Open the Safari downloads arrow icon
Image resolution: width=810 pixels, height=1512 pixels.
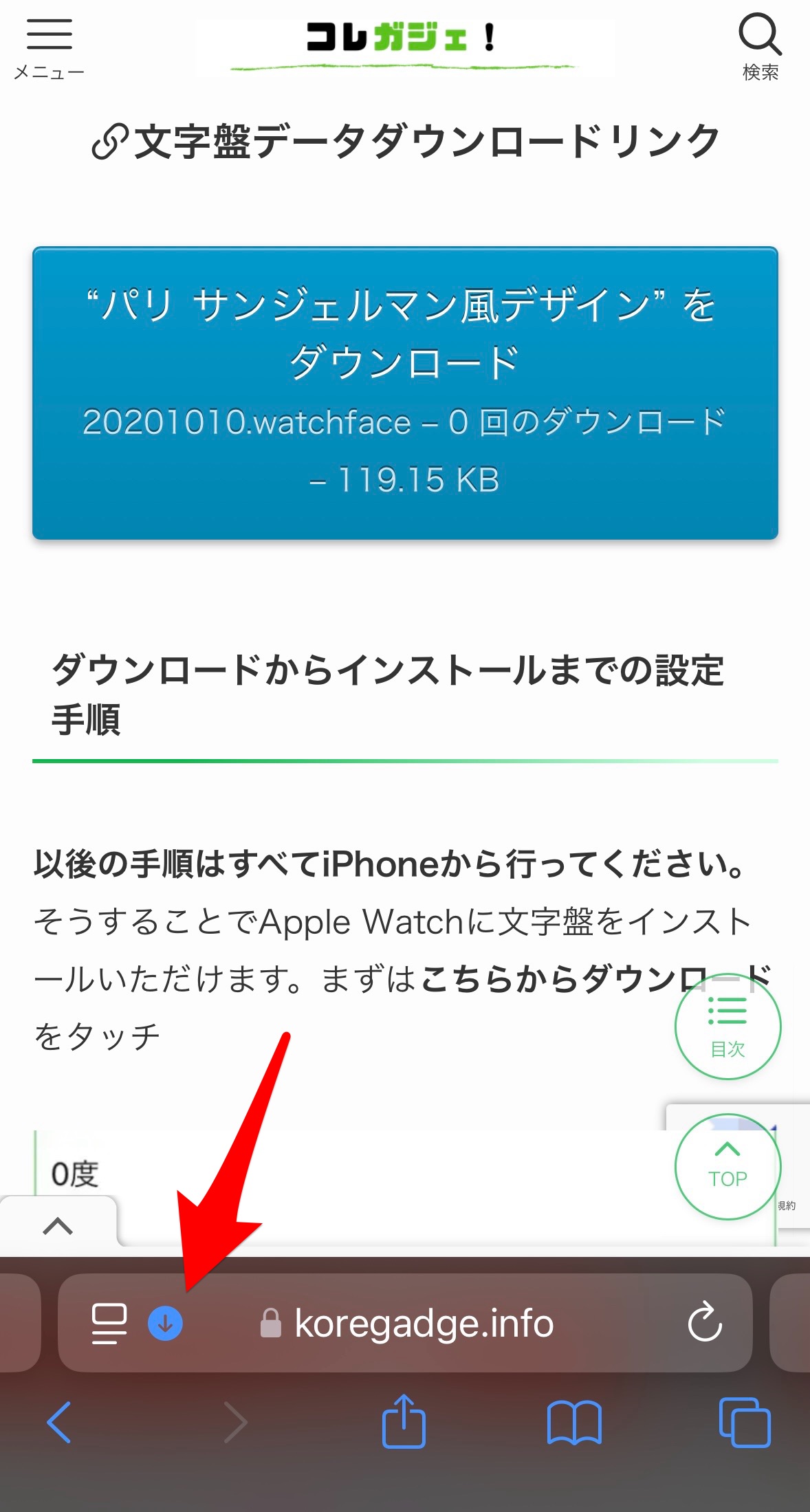coord(165,1323)
